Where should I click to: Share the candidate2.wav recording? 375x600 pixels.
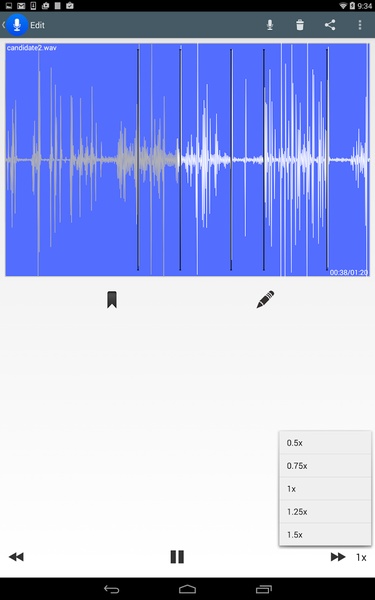click(x=330, y=25)
